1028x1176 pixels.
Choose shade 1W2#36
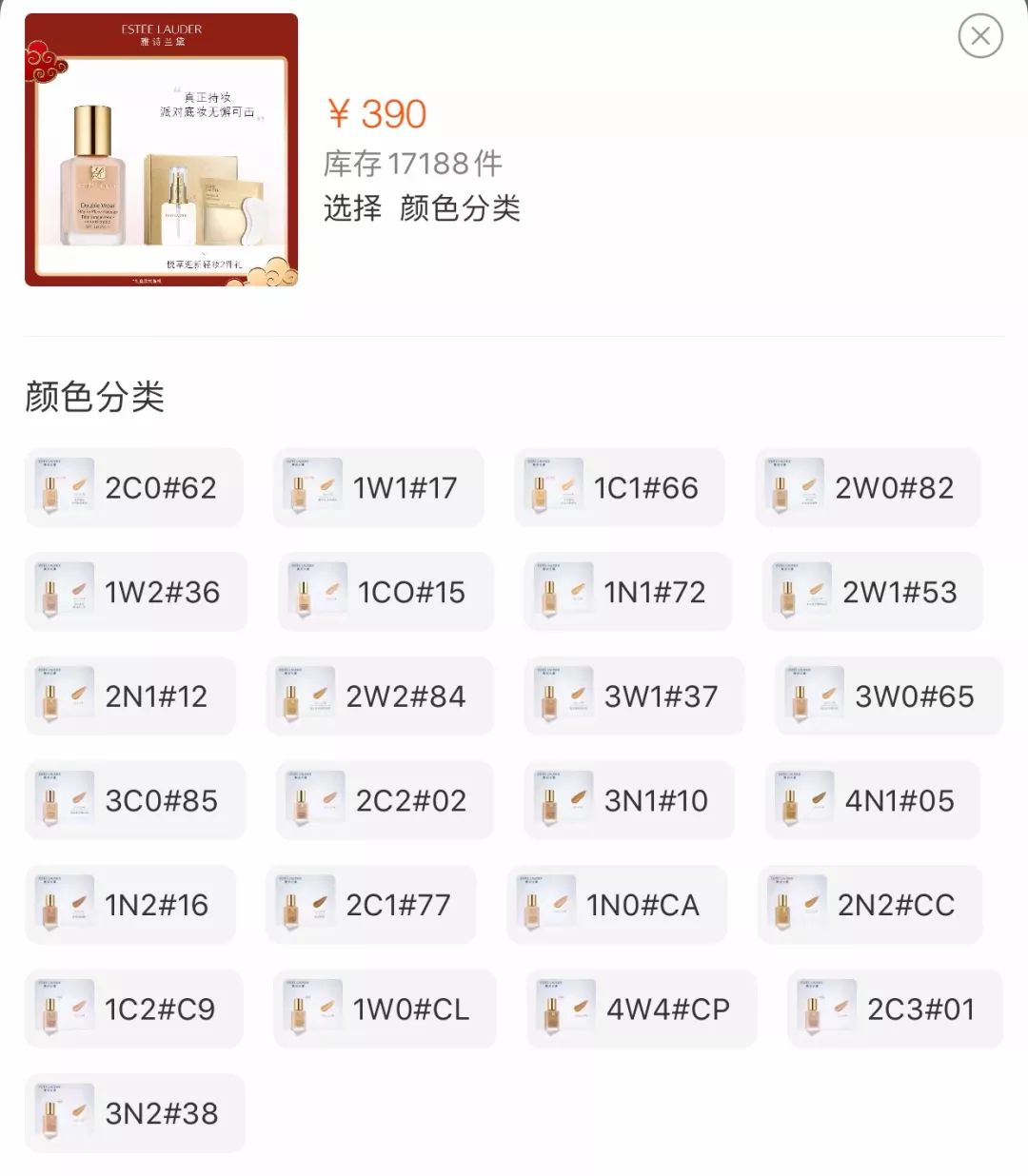click(x=136, y=592)
